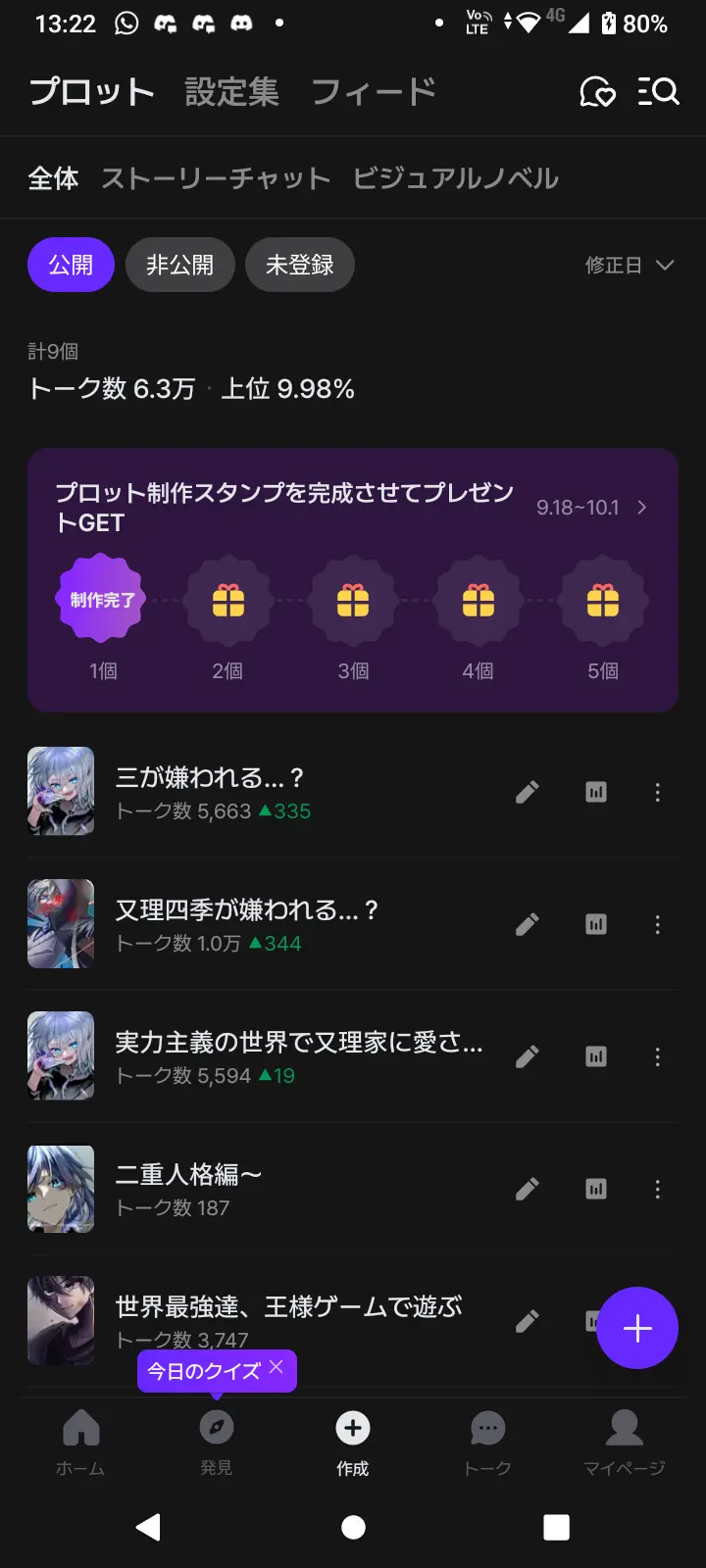Switch to the フィード tab

[374, 92]
